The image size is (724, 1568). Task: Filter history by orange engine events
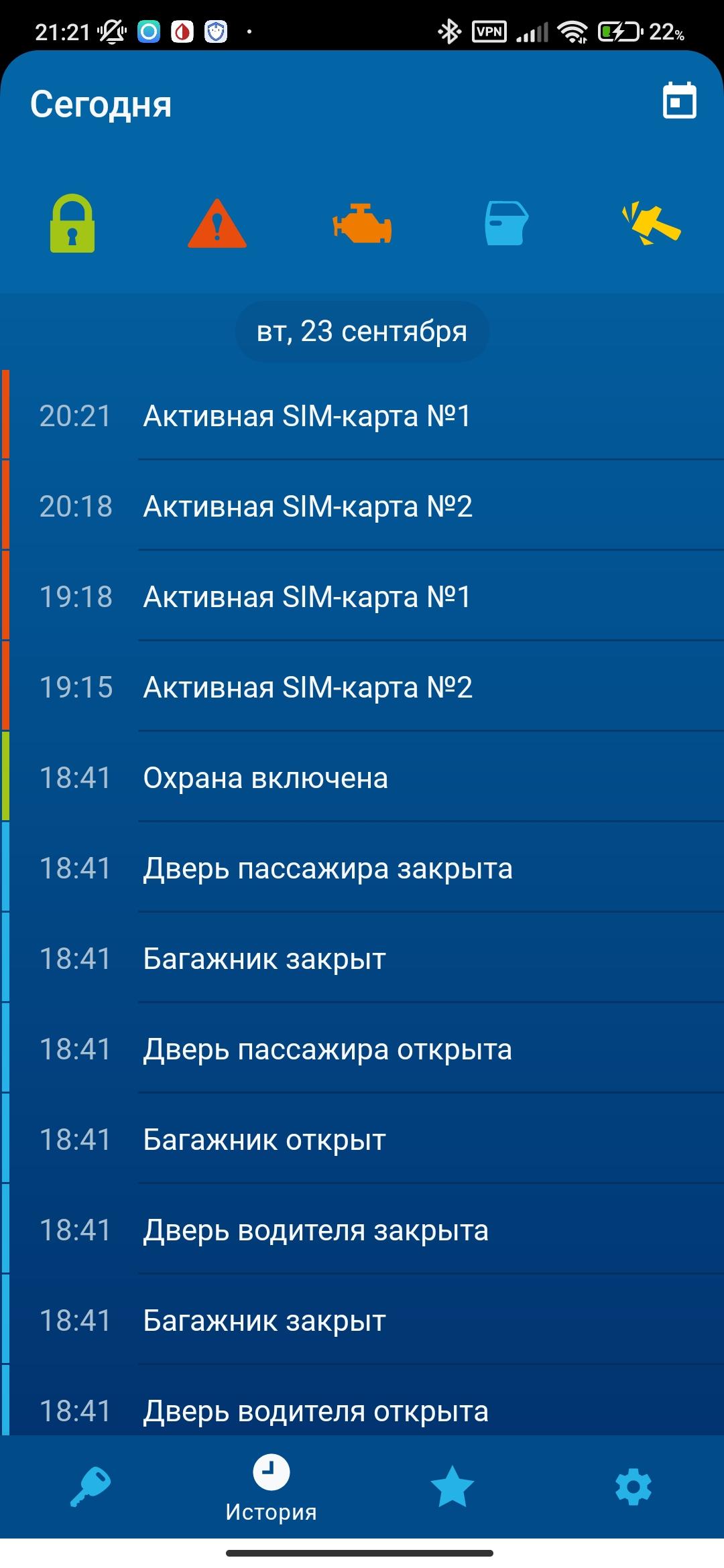[362, 224]
